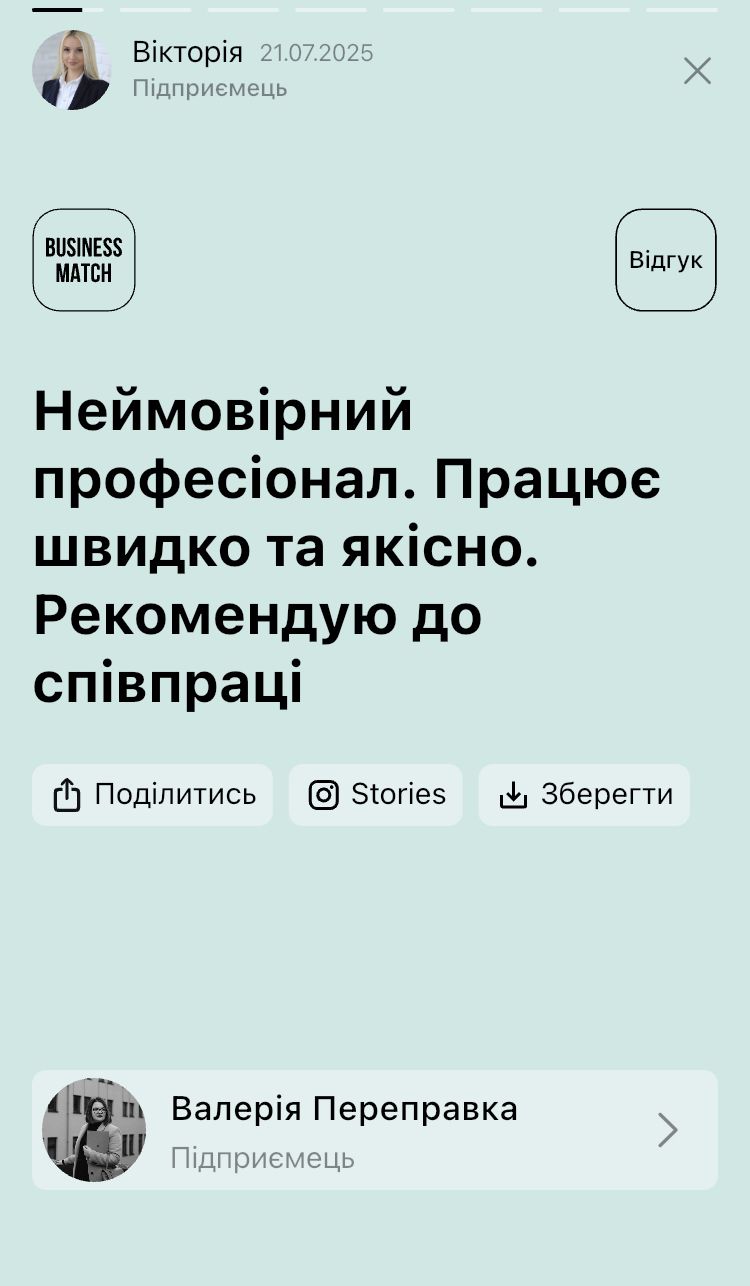Share review to Instagram Stories

376,795
